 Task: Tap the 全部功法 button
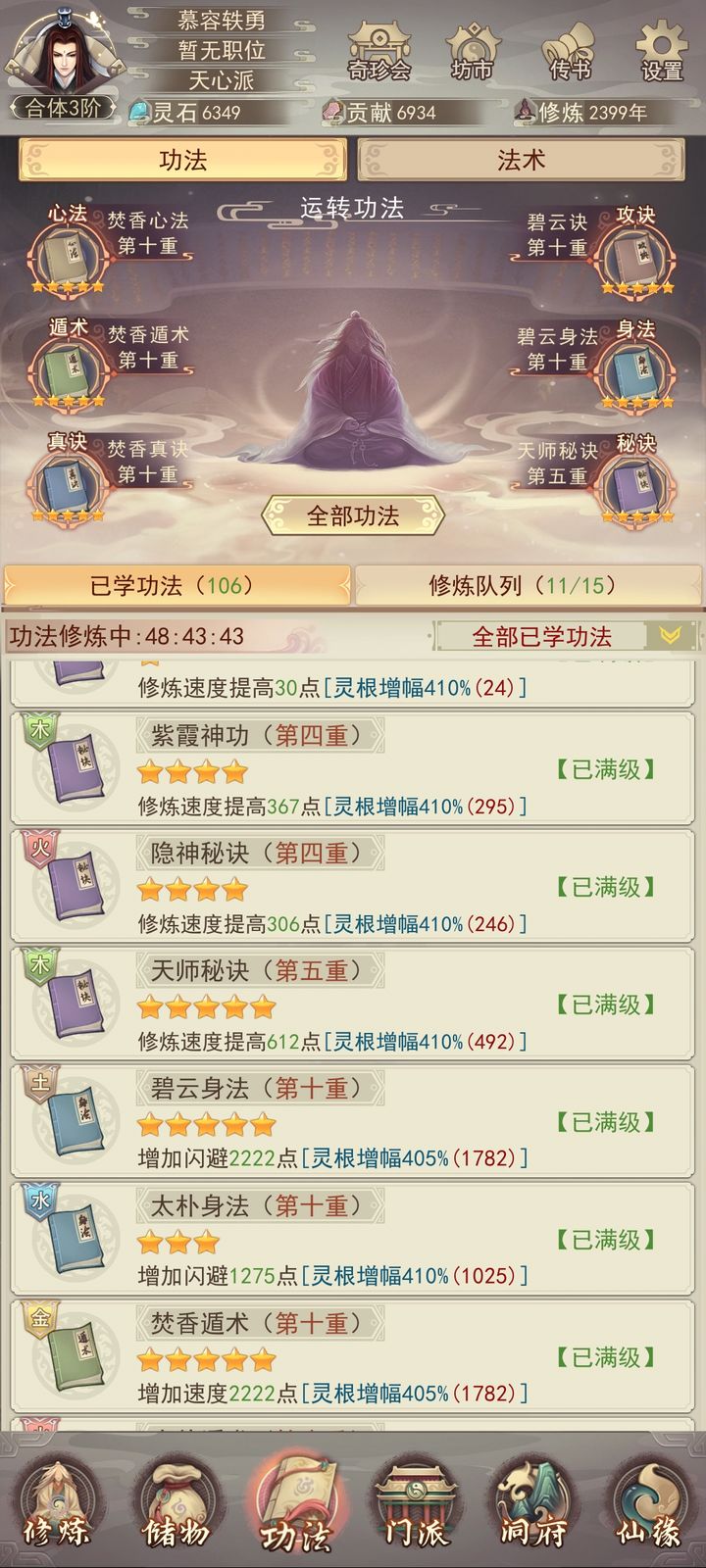click(x=353, y=515)
